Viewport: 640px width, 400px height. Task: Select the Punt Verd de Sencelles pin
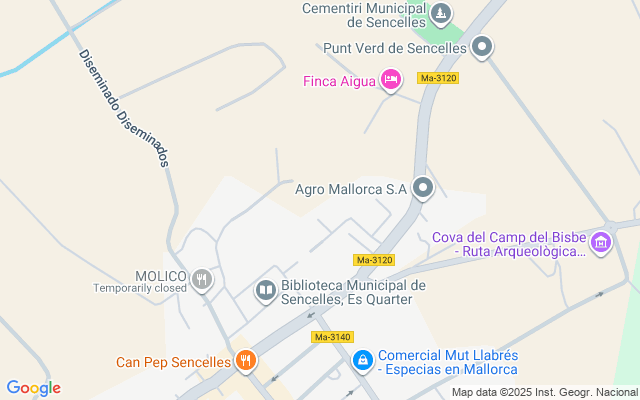pyautogui.click(x=483, y=47)
